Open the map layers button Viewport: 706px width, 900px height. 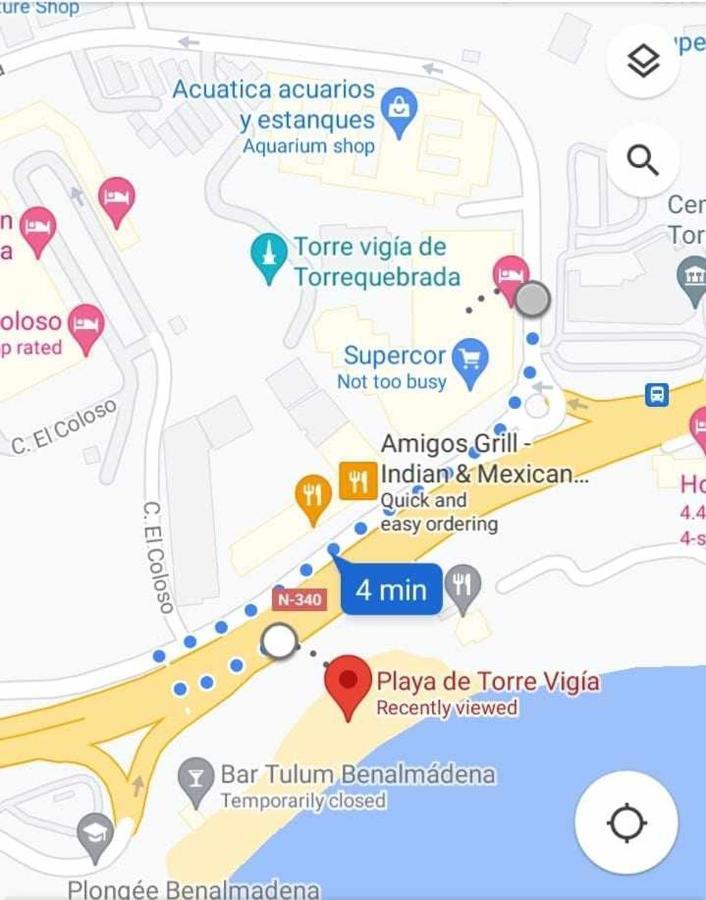tap(643, 62)
